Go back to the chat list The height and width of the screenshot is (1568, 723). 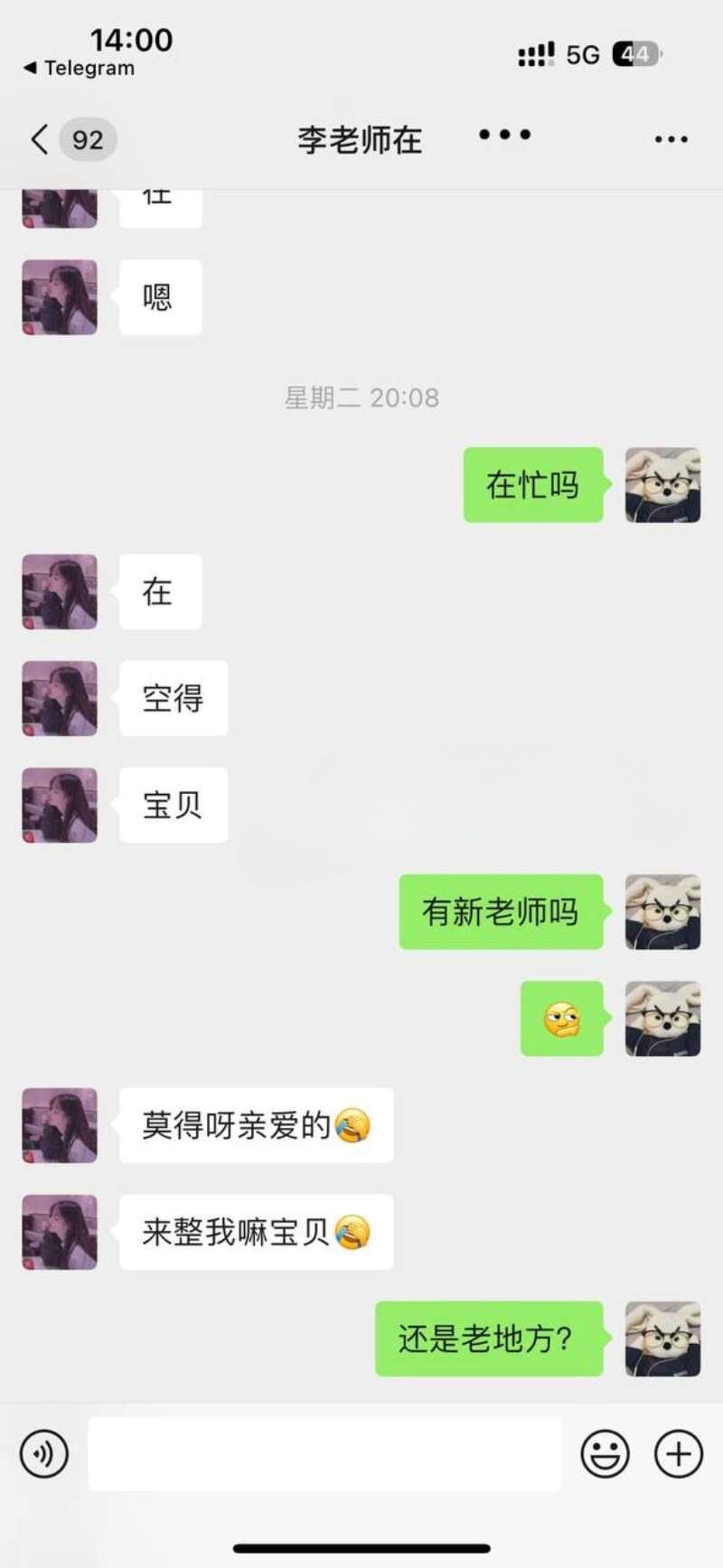click(40, 140)
